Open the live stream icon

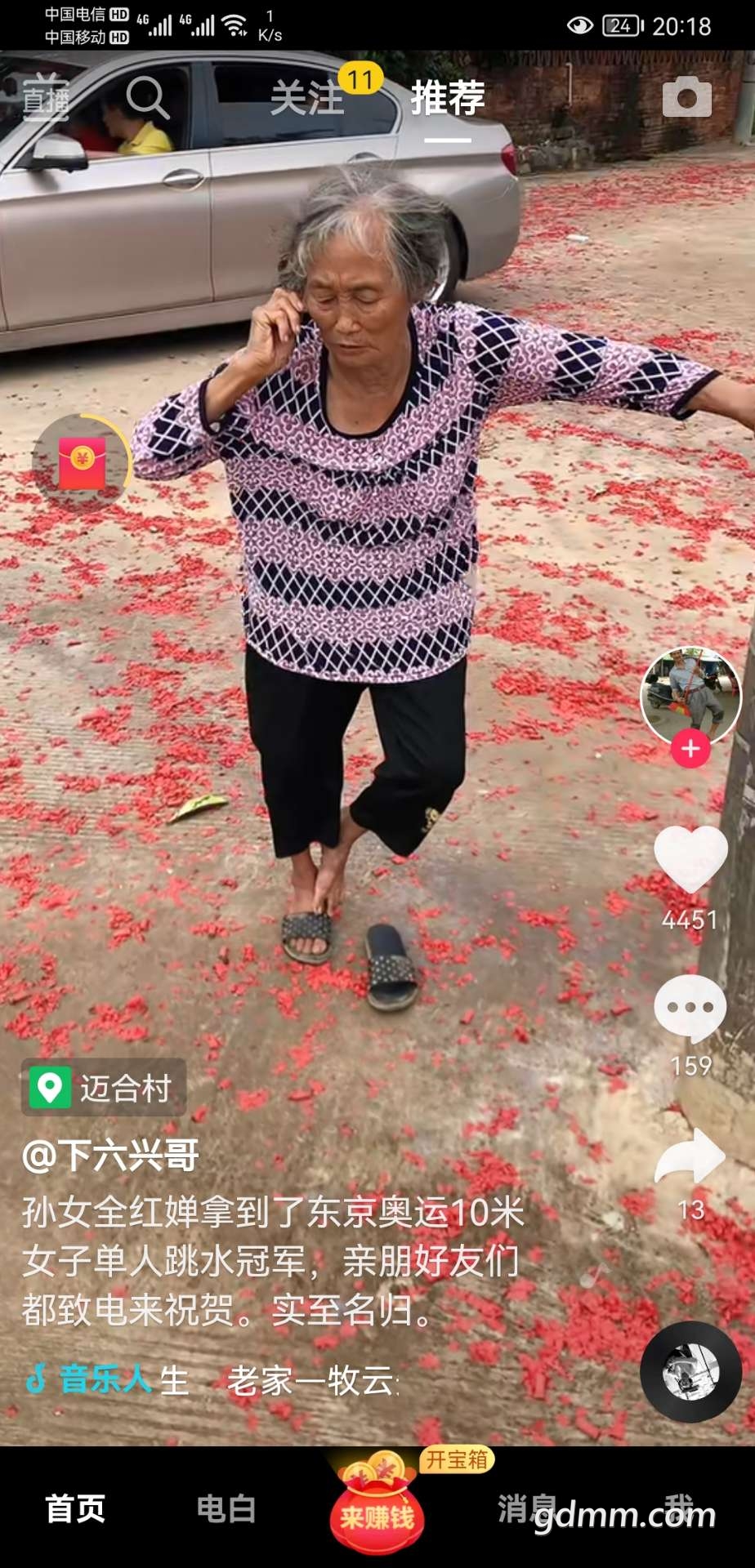tap(46, 97)
